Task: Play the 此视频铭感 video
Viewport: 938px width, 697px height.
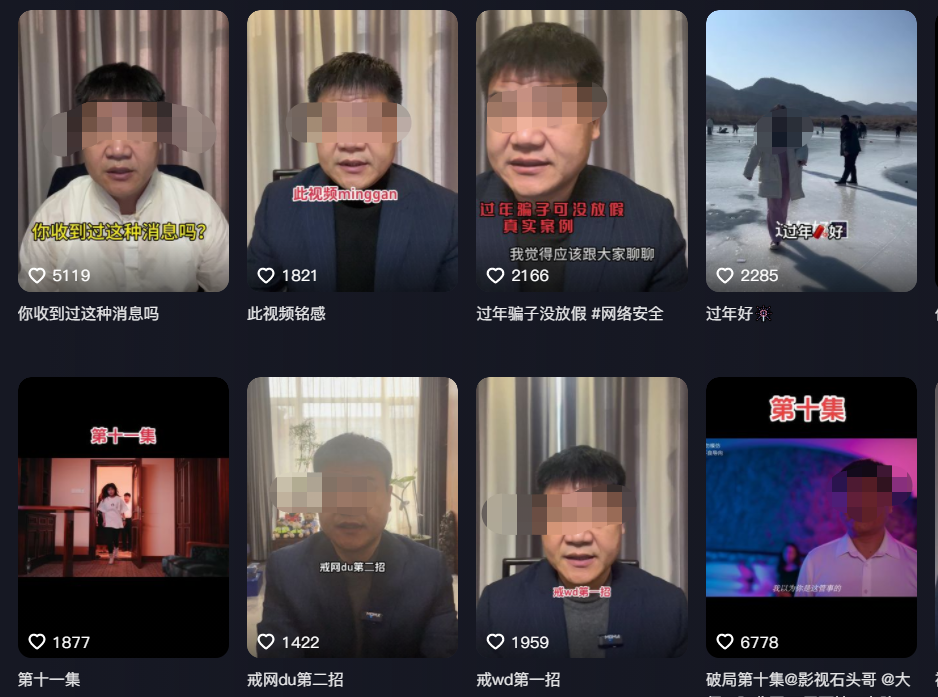Action: (x=352, y=151)
